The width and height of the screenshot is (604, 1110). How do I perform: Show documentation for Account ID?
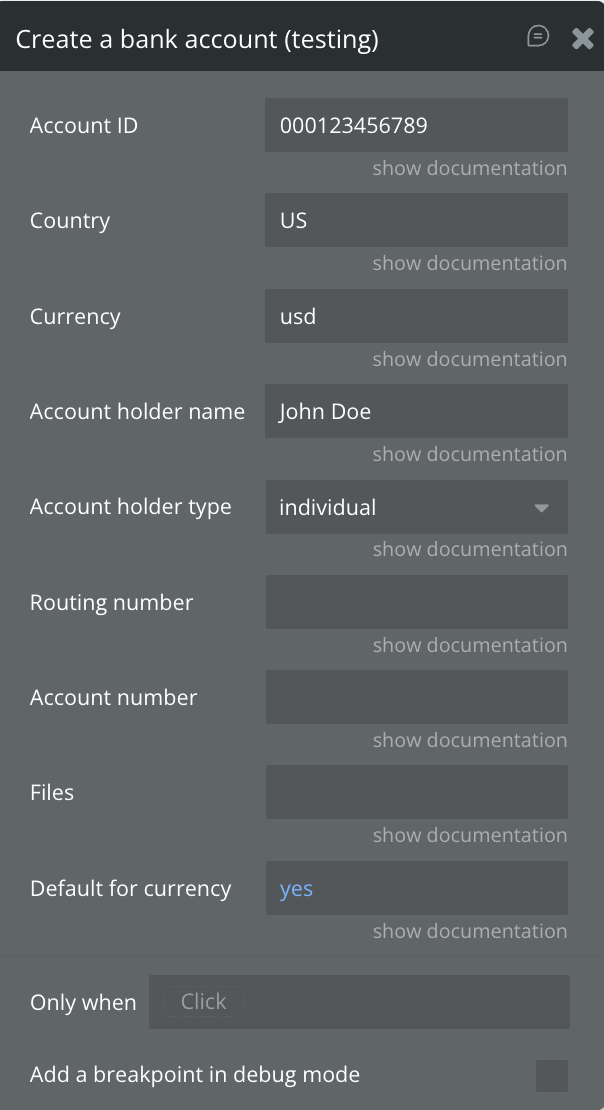469,168
